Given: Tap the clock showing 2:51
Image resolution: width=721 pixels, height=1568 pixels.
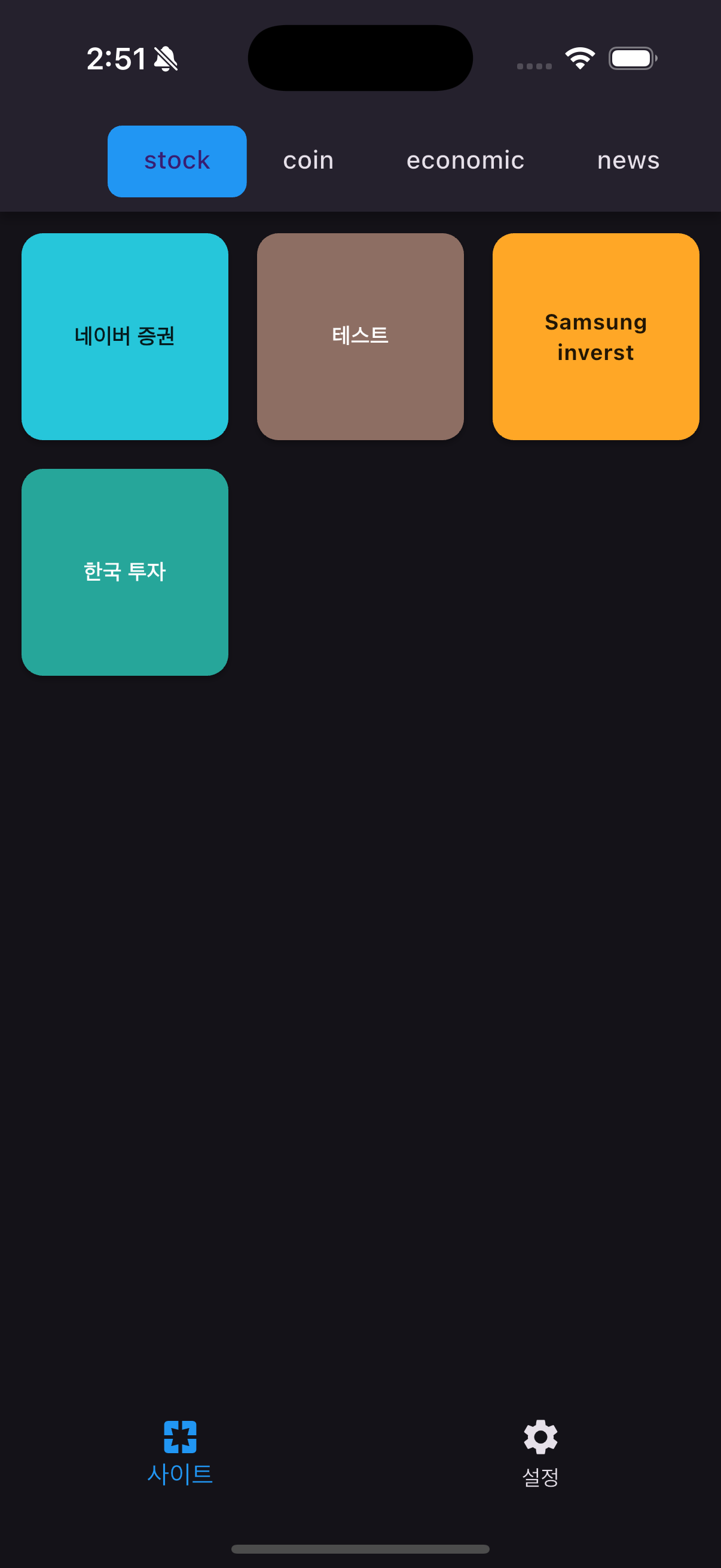Looking at the screenshot, I should tap(117, 59).
